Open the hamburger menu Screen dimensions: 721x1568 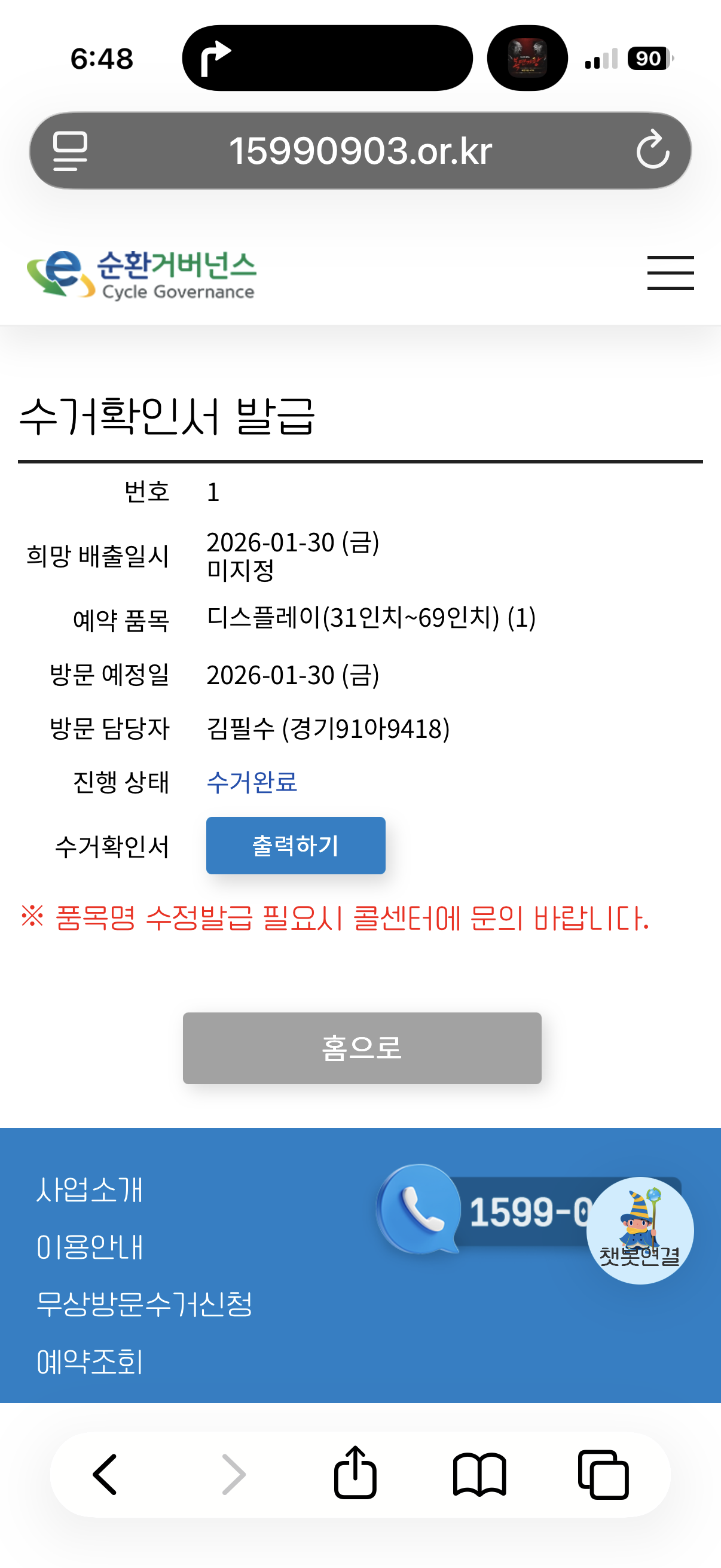pyautogui.click(x=670, y=273)
